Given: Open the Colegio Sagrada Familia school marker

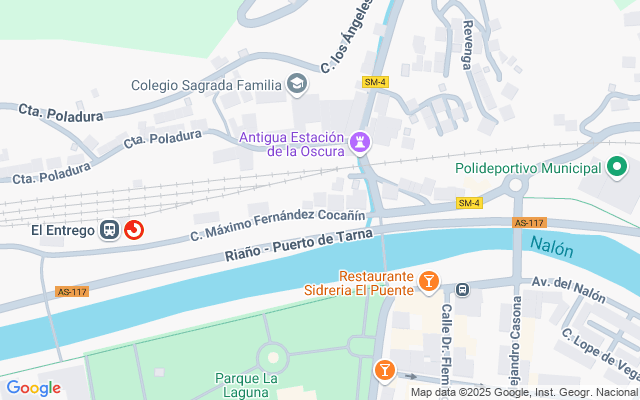Looking at the screenshot, I should tap(297, 84).
